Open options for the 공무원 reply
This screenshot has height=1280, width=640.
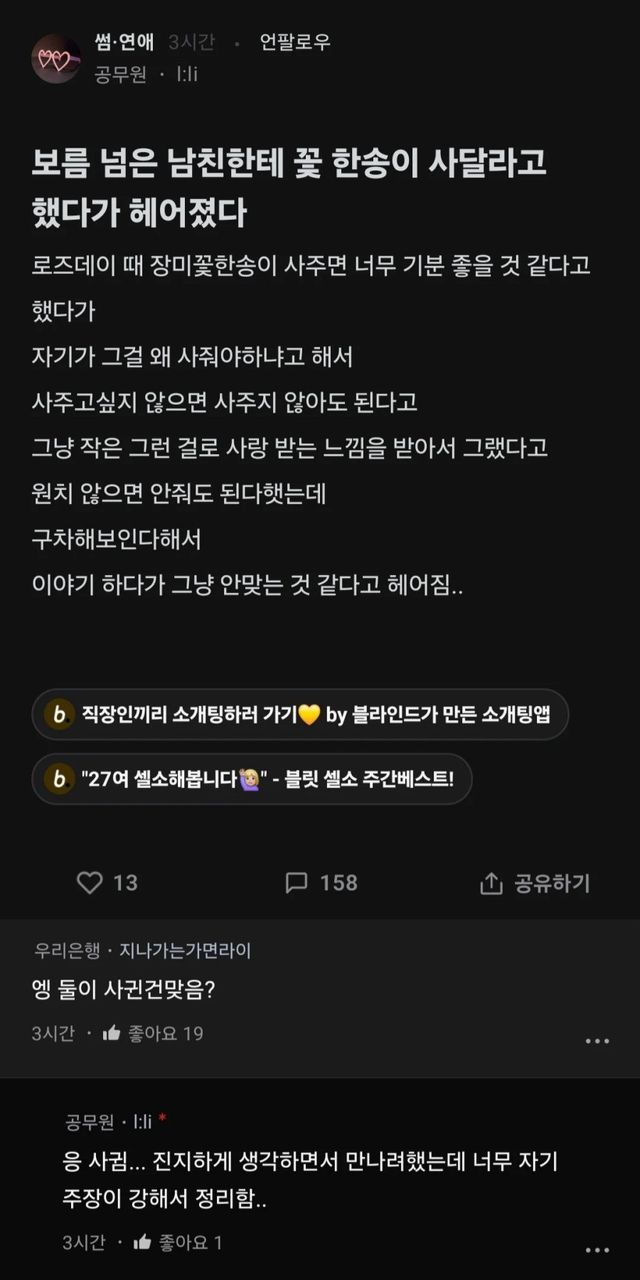click(597, 1248)
